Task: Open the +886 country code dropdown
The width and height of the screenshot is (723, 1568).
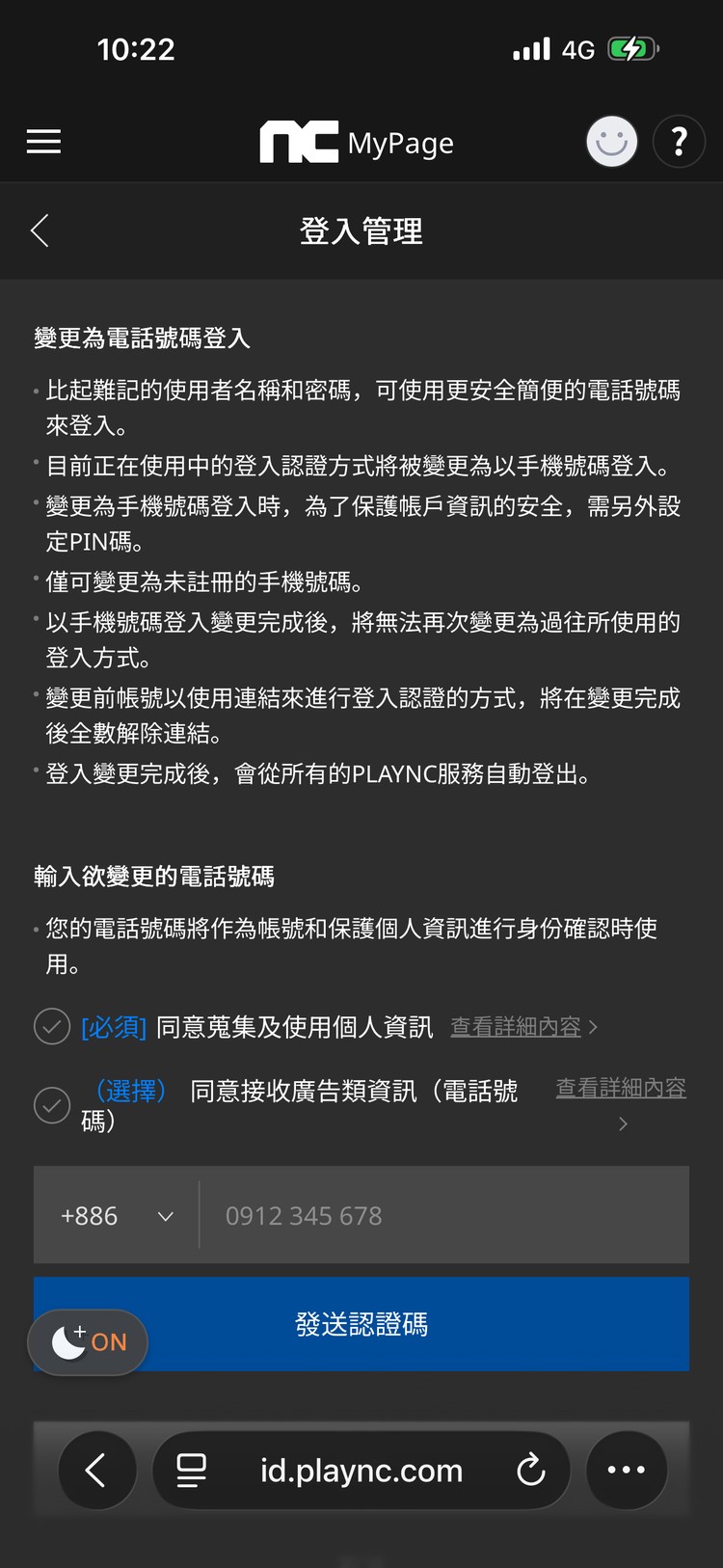Action: [114, 1215]
